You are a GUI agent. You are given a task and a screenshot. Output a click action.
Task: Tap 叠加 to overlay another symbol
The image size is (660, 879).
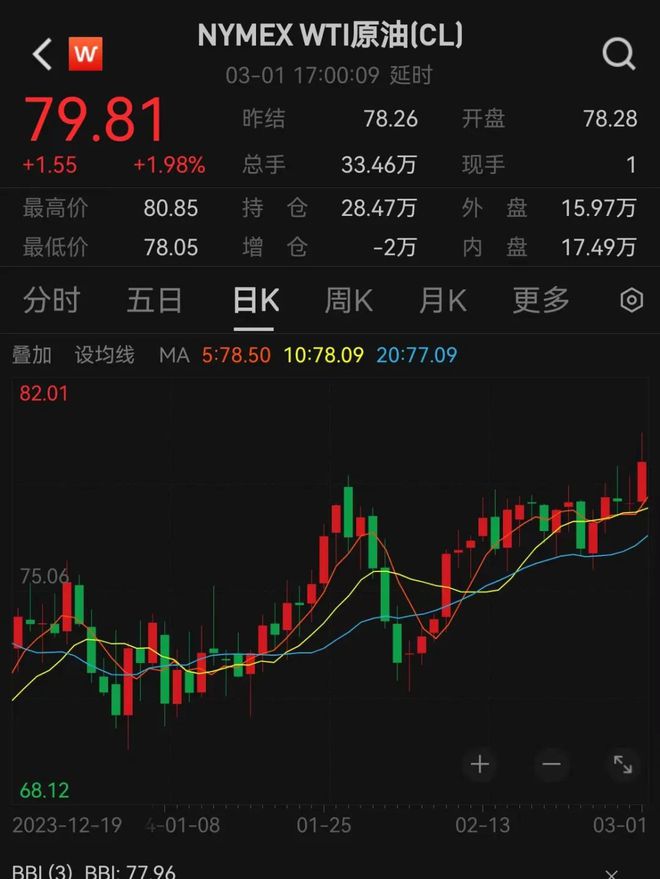[x=31, y=355]
